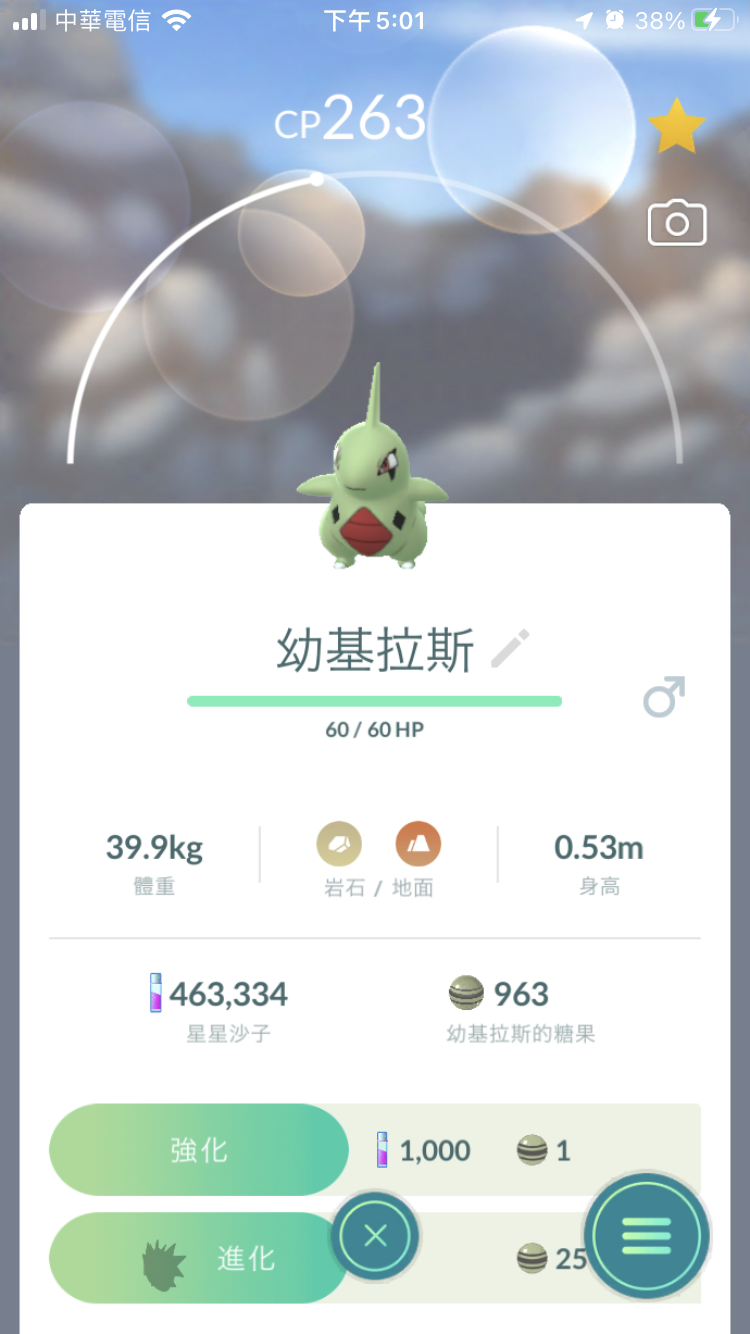Toggle the favorite star for this Pokémon
The image size is (750, 1334).
pos(677,126)
